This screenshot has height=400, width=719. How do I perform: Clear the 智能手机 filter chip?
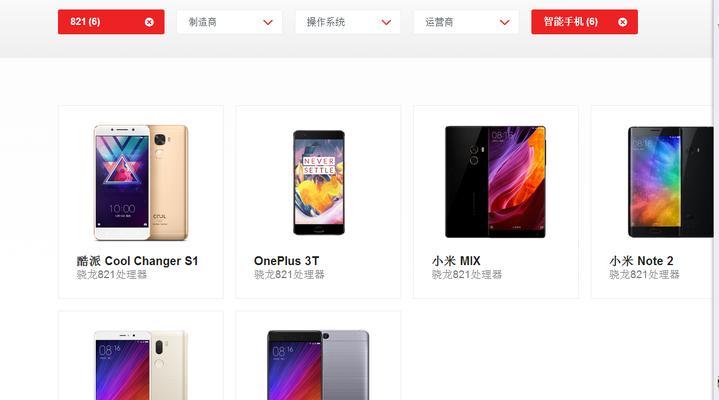coord(623,22)
